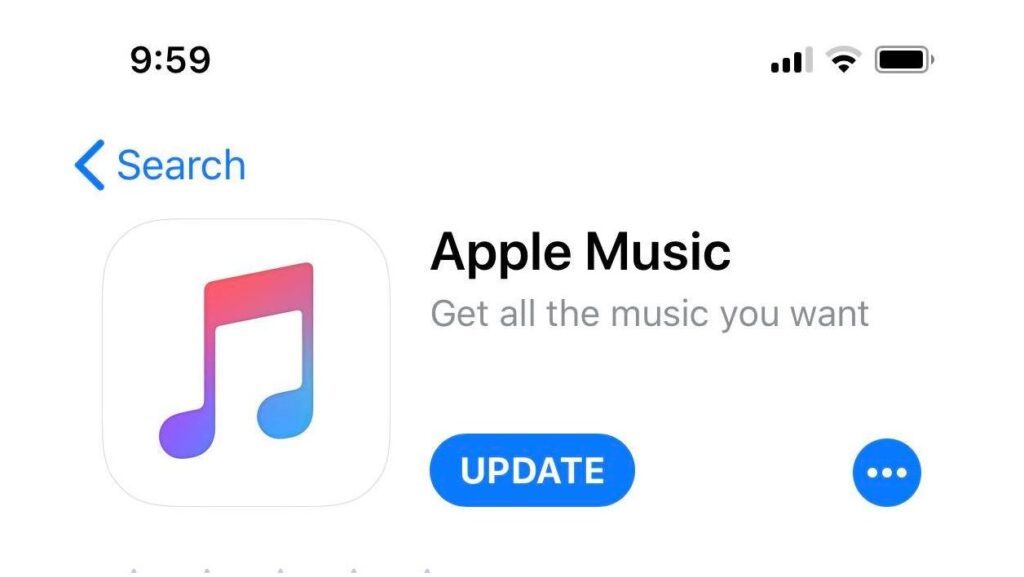Open the more options ellipsis button

(x=886, y=472)
